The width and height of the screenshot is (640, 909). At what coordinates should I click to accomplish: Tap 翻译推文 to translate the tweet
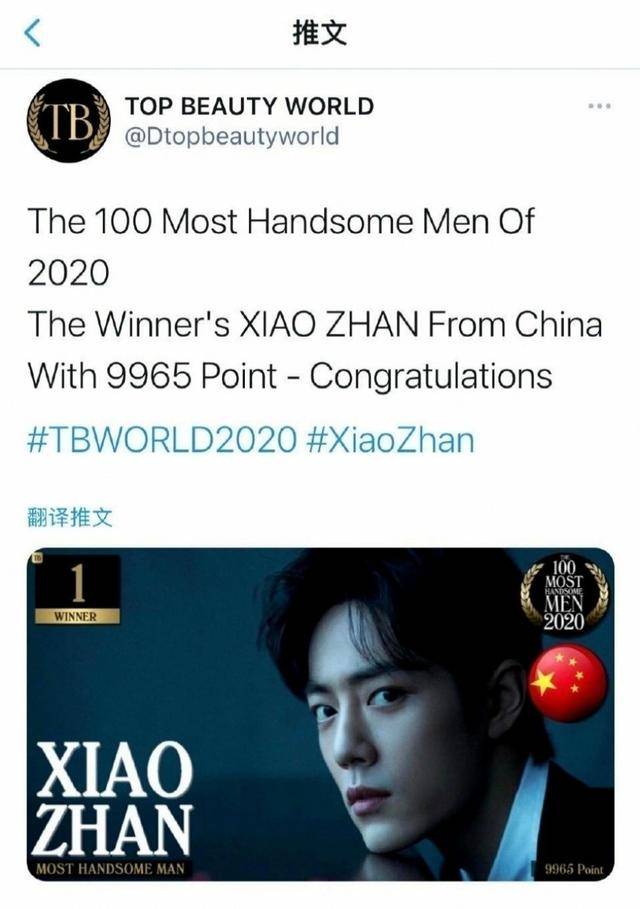[x=69, y=517]
